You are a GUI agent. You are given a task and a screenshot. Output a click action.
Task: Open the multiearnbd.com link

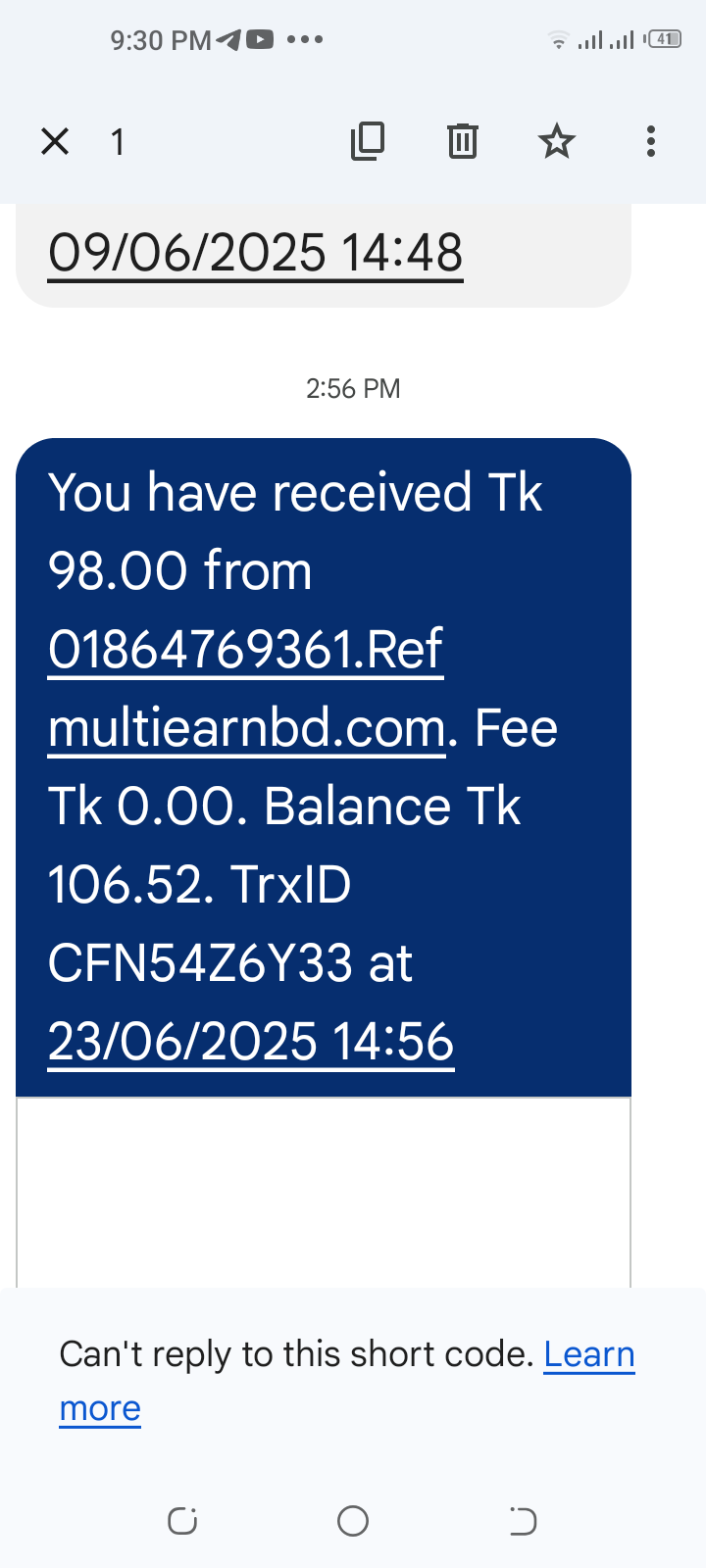click(x=247, y=728)
